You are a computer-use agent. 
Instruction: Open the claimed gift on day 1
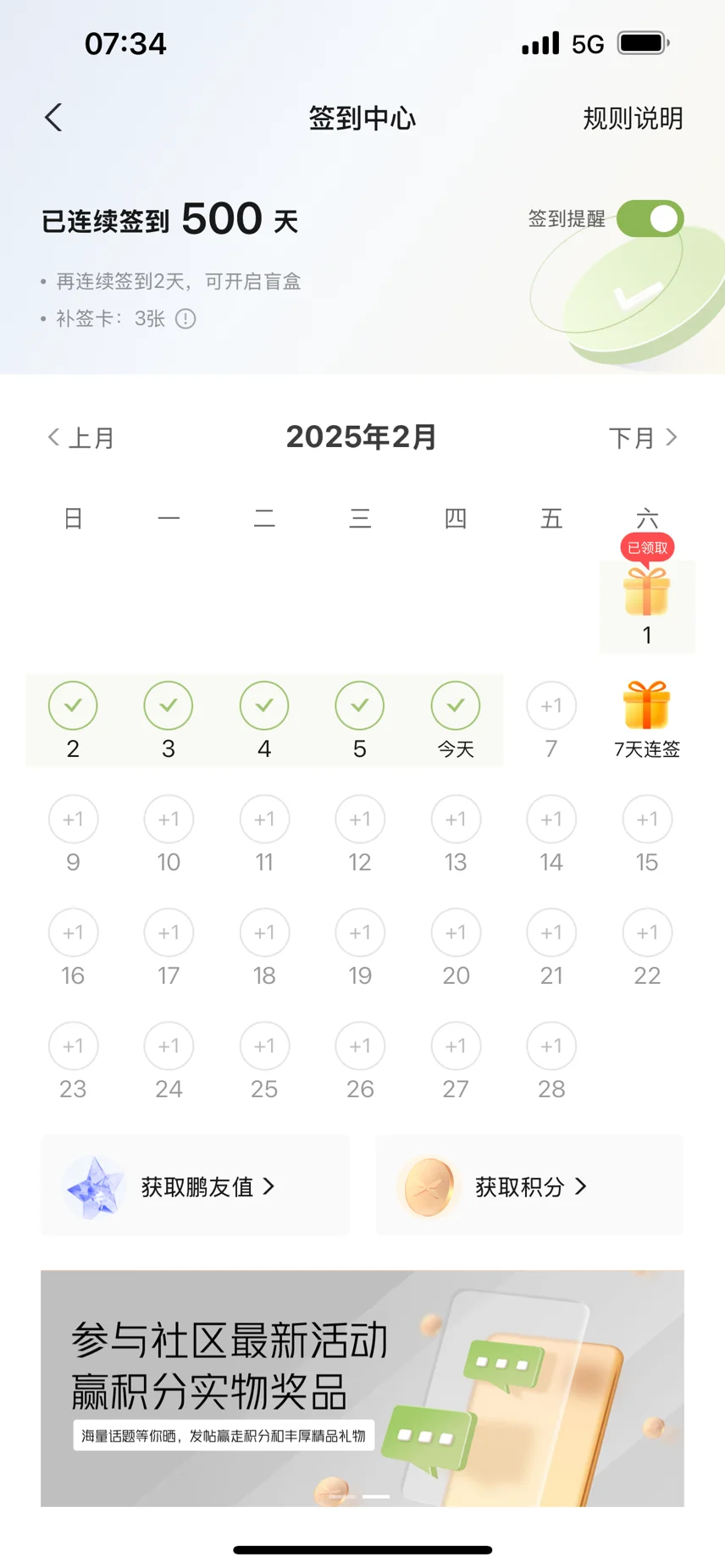[x=647, y=593]
